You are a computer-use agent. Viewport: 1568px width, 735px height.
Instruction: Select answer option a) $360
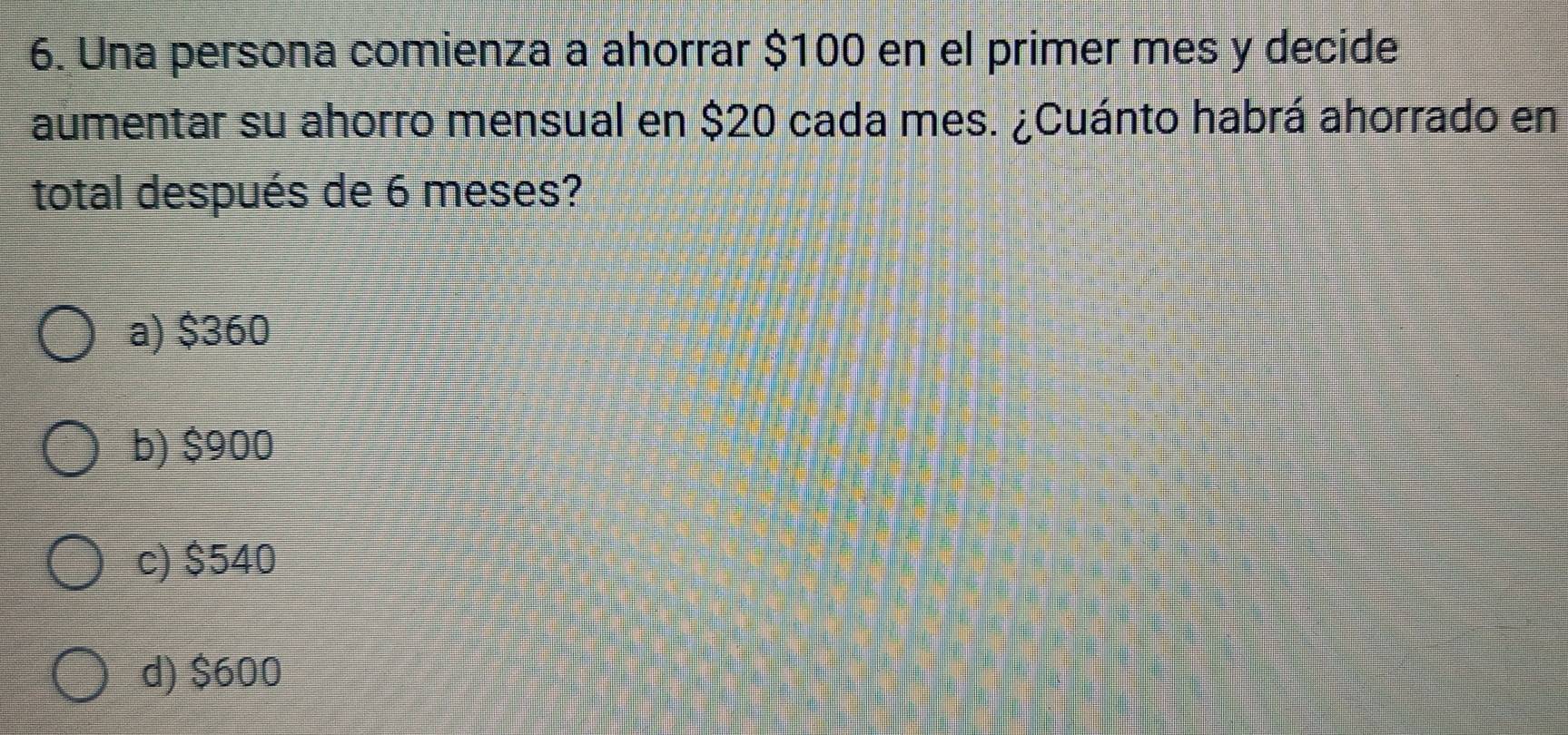65,336
